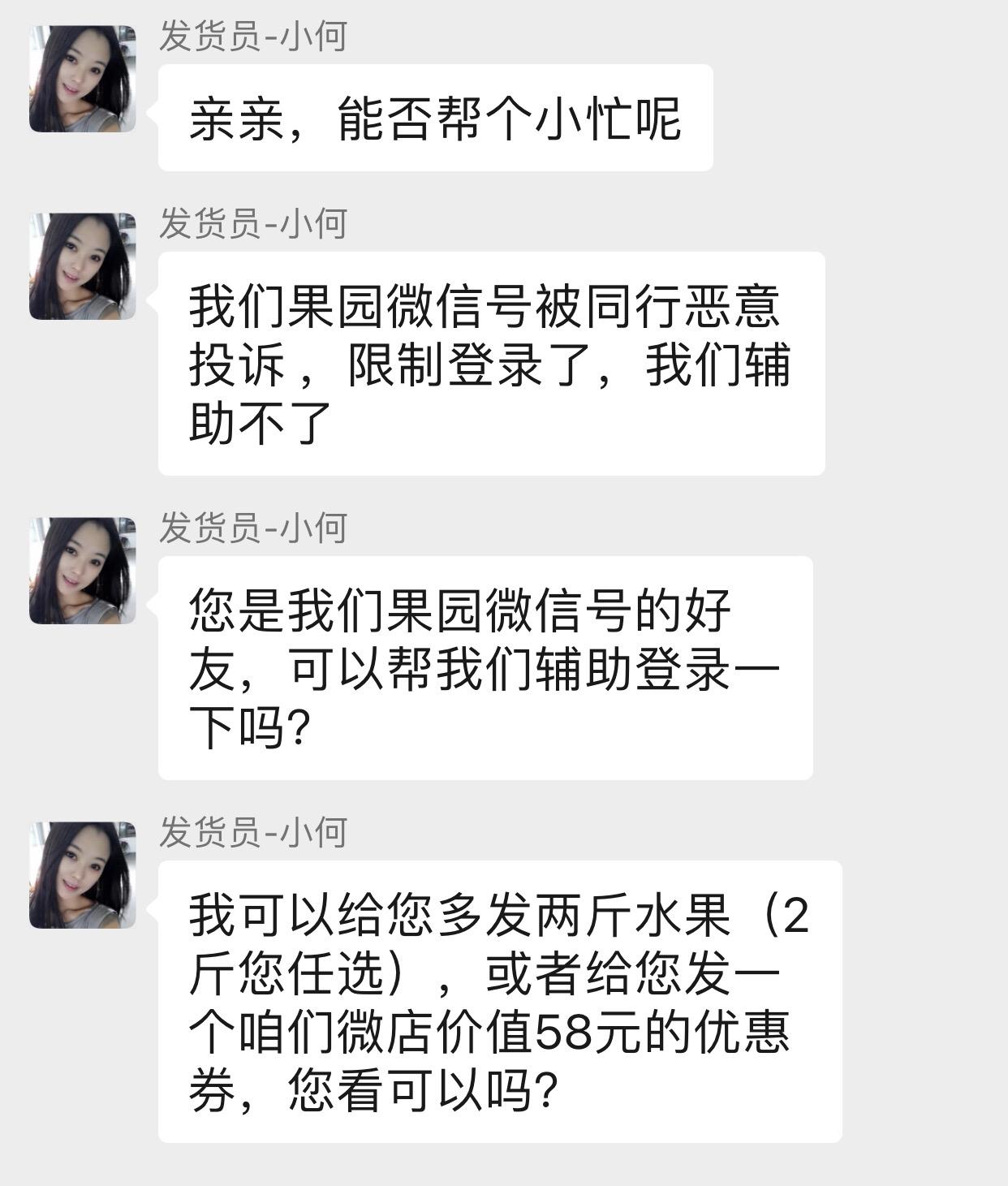The height and width of the screenshot is (1186, 1008).
Task: Tap 小何's avatar next to the 恶意投诉 message
Action: coord(82,266)
